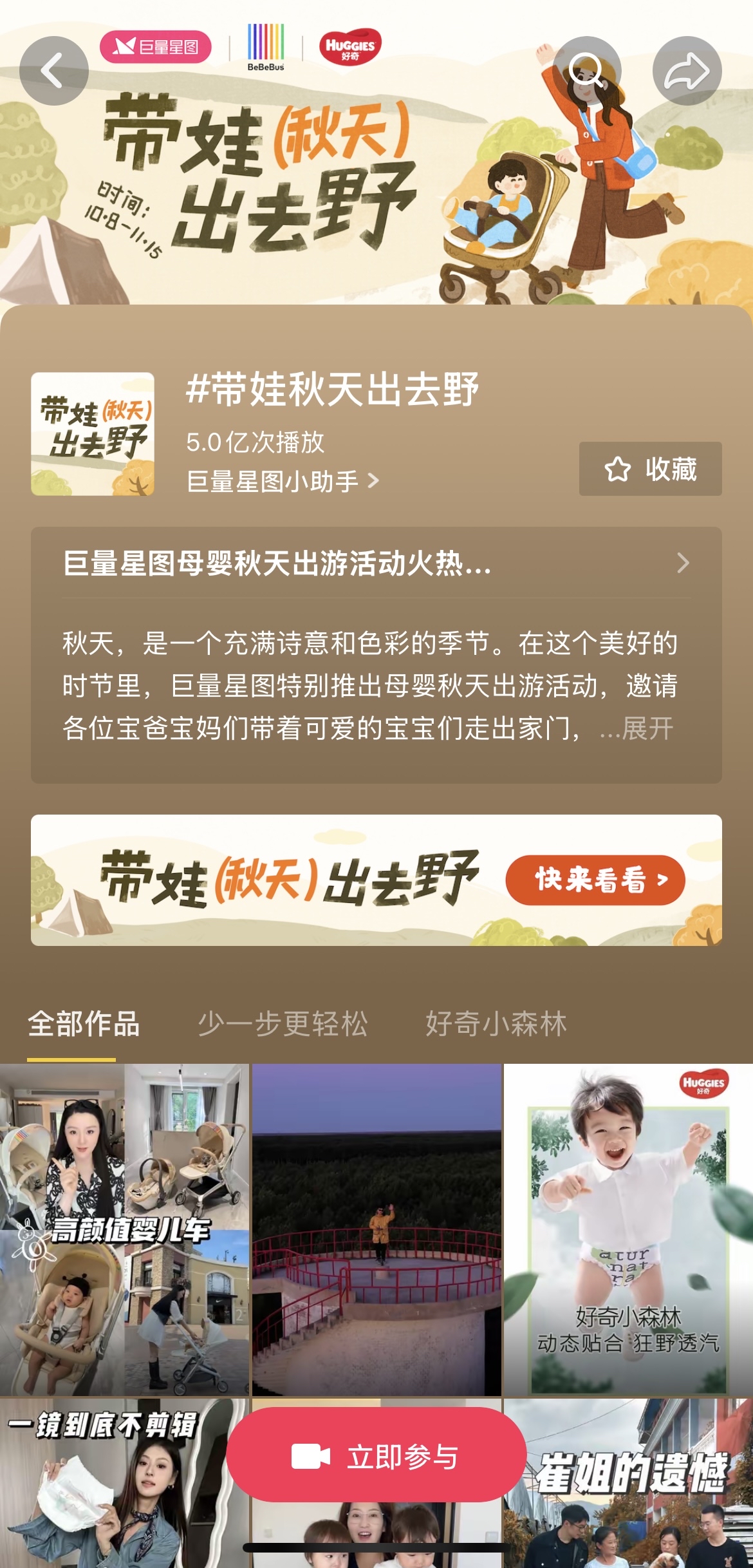Open search with the magnifier icon
The width and height of the screenshot is (753, 1568).
coord(586,71)
